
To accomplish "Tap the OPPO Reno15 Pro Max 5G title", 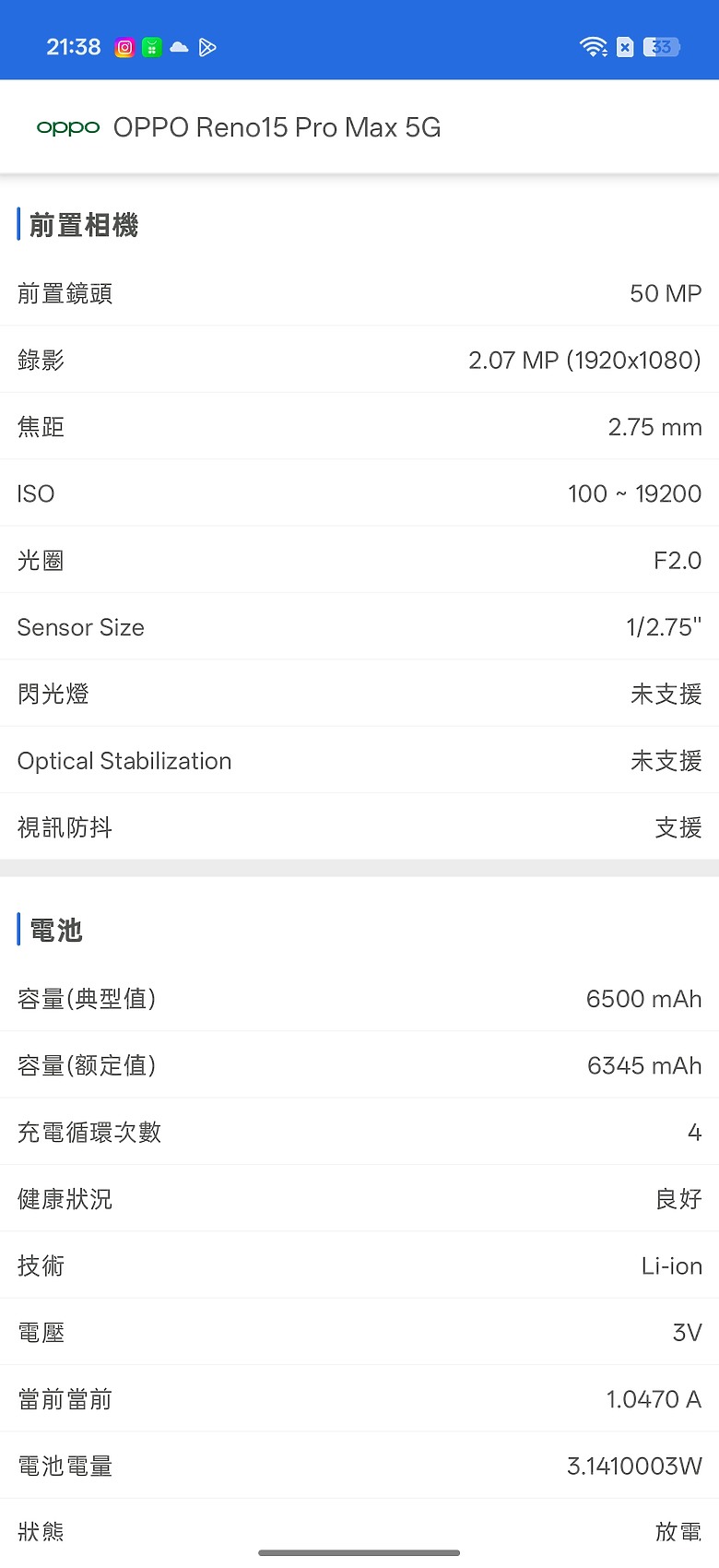I will pos(276,127).
